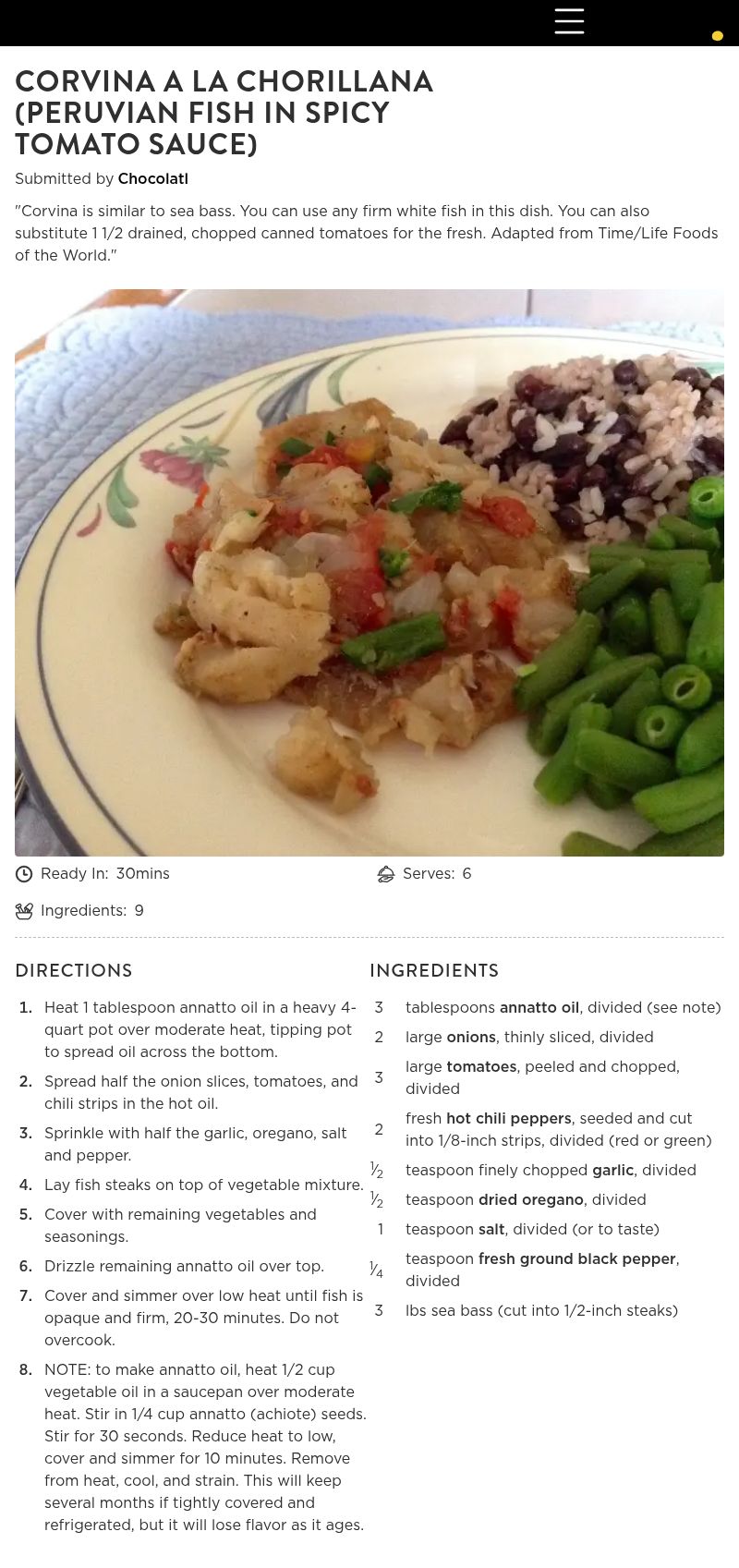Open the garlic ingredient link
This screenshot has width=739, height=1568.
point(612,1171)
